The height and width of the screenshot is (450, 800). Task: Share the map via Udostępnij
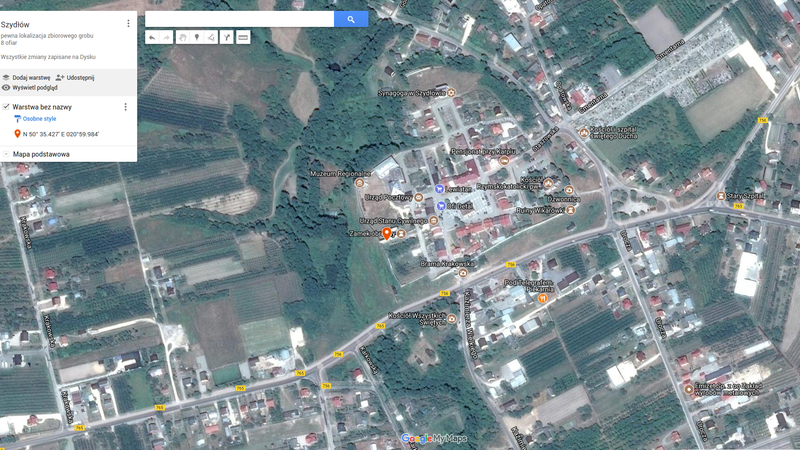coord(75,78)
